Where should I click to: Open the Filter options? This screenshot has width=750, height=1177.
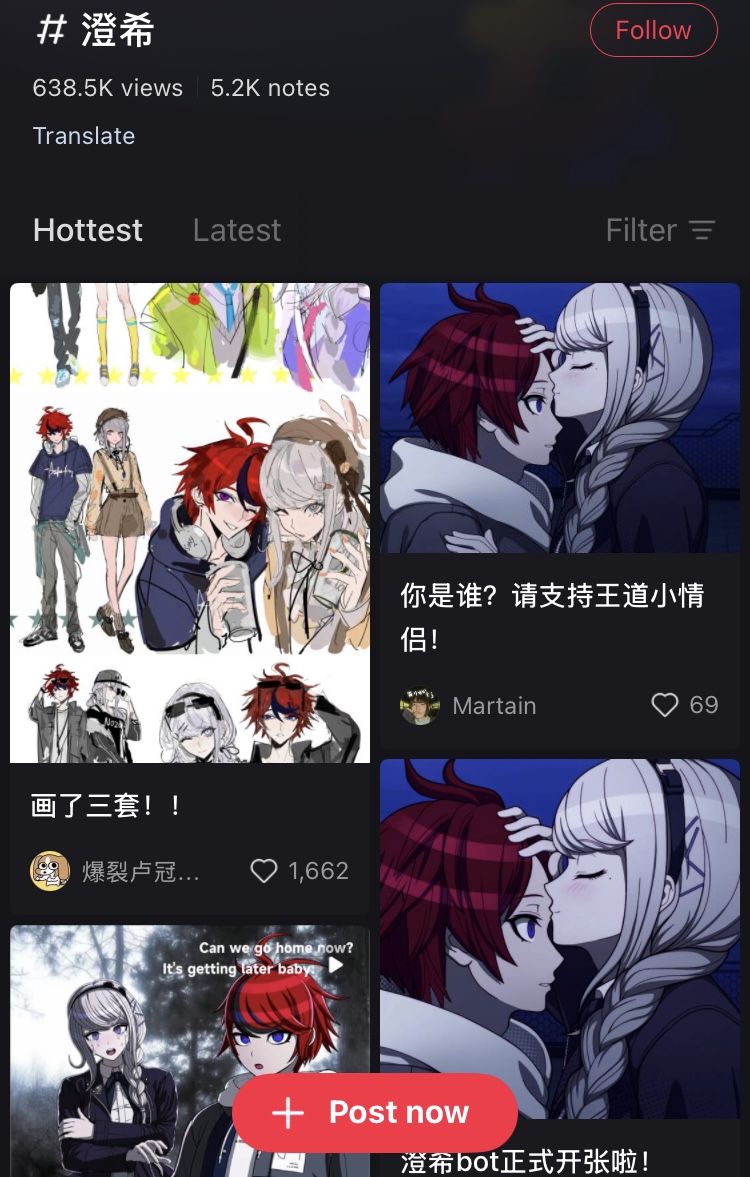click(x=660, y=231)
